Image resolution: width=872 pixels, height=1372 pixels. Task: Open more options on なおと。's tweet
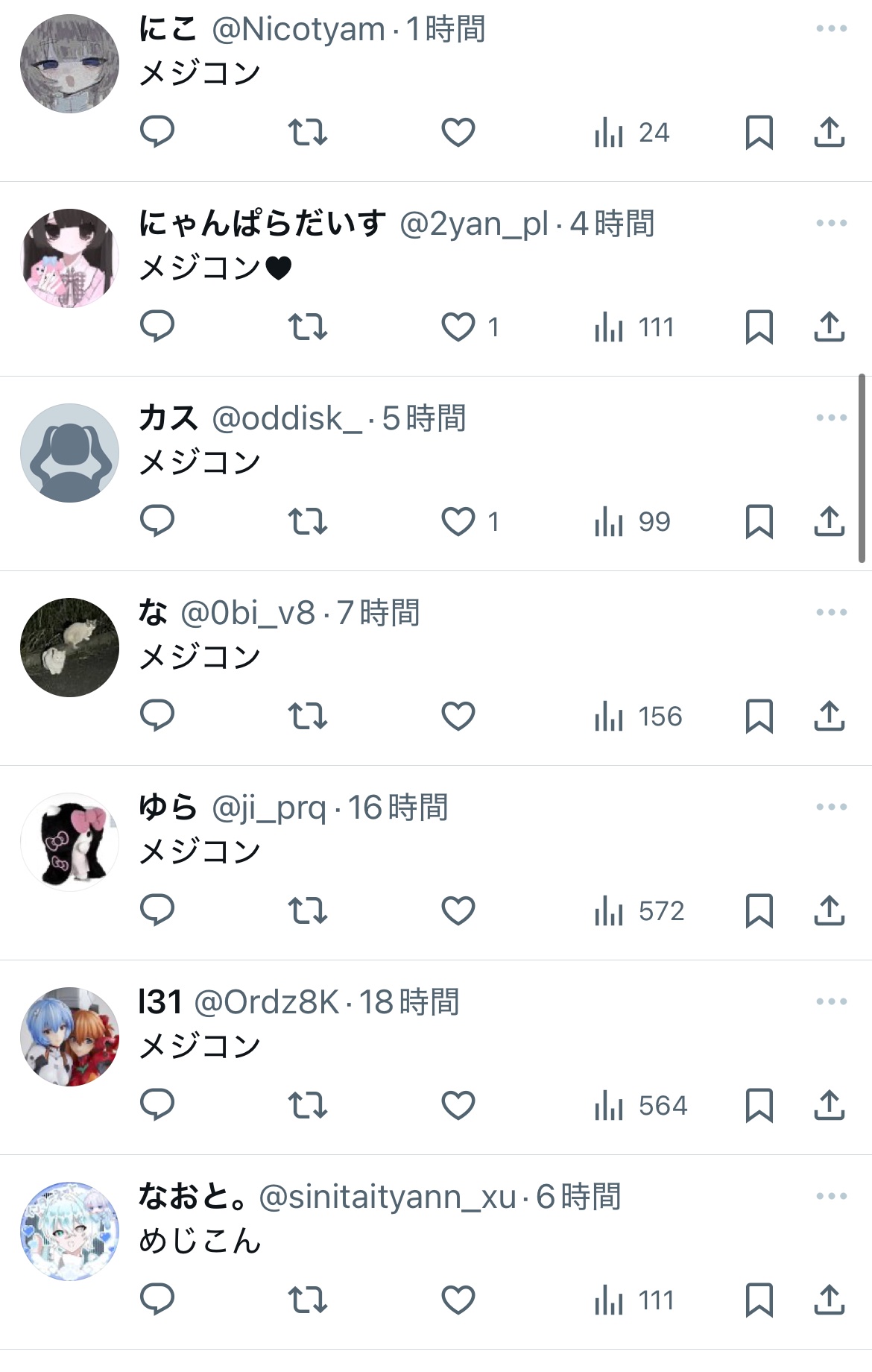click(x=831, y=1197)
